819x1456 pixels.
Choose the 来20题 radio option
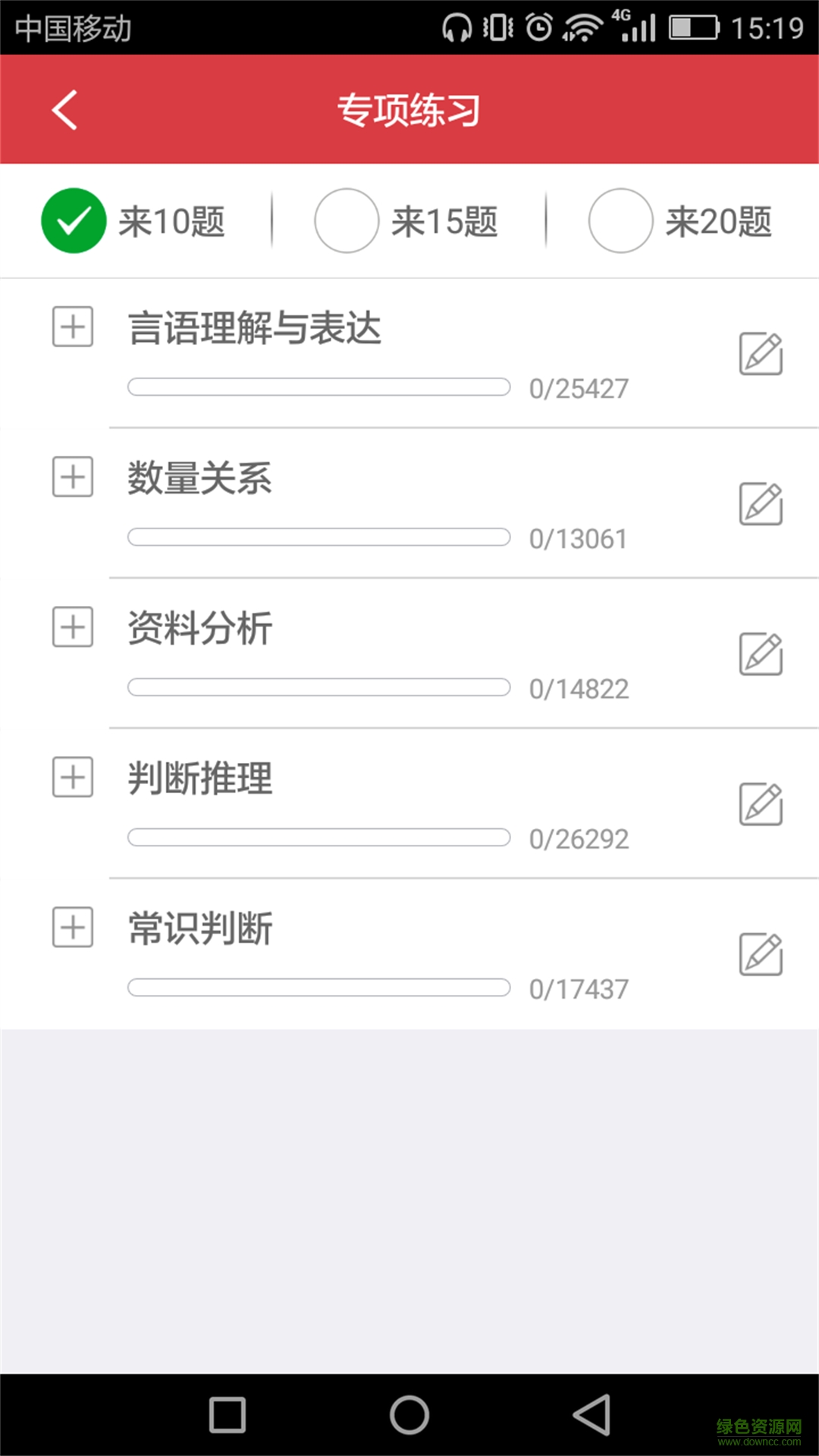[x=620, y=221]
